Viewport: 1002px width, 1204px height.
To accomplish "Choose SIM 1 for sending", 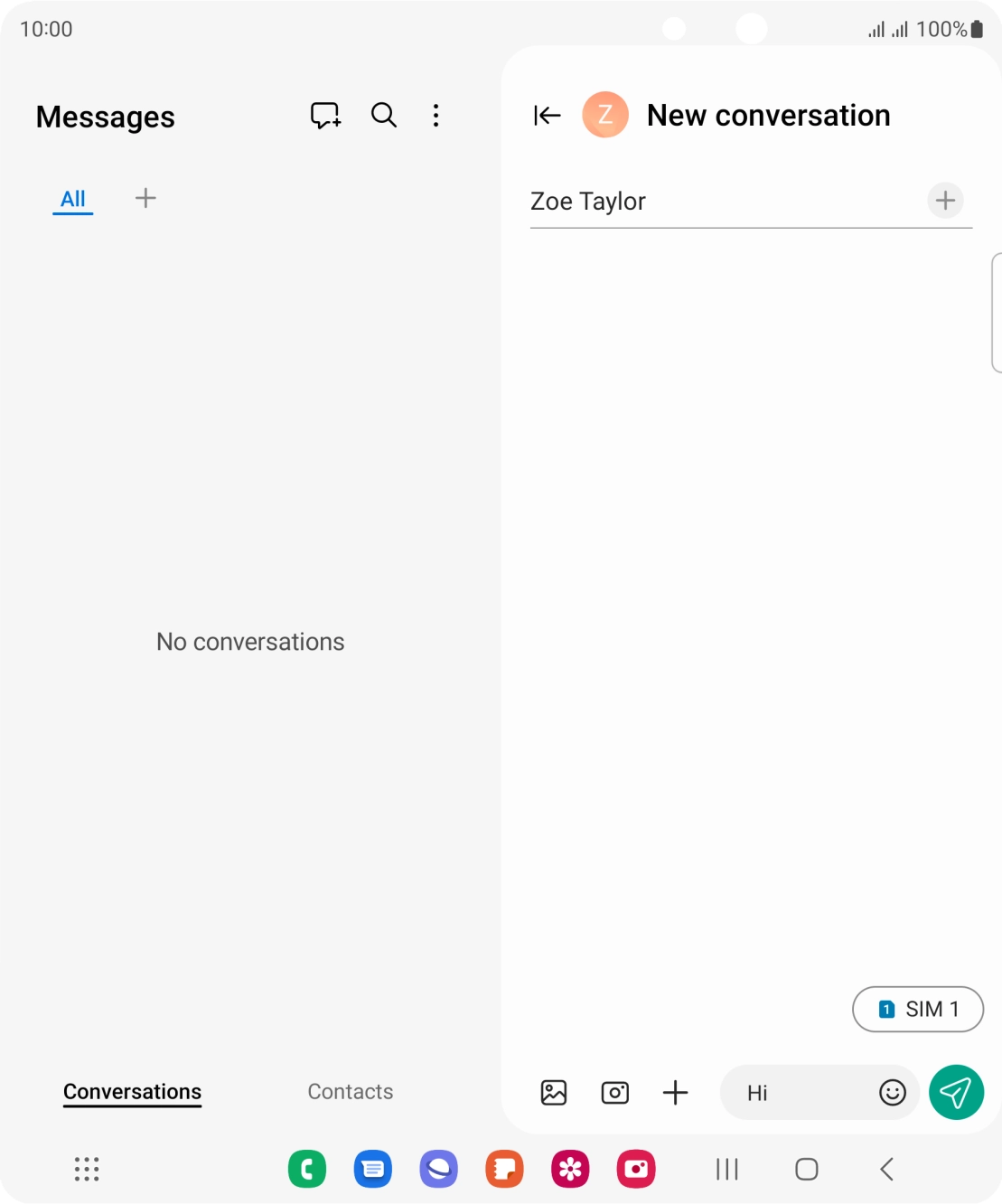I will [918, 1009].
